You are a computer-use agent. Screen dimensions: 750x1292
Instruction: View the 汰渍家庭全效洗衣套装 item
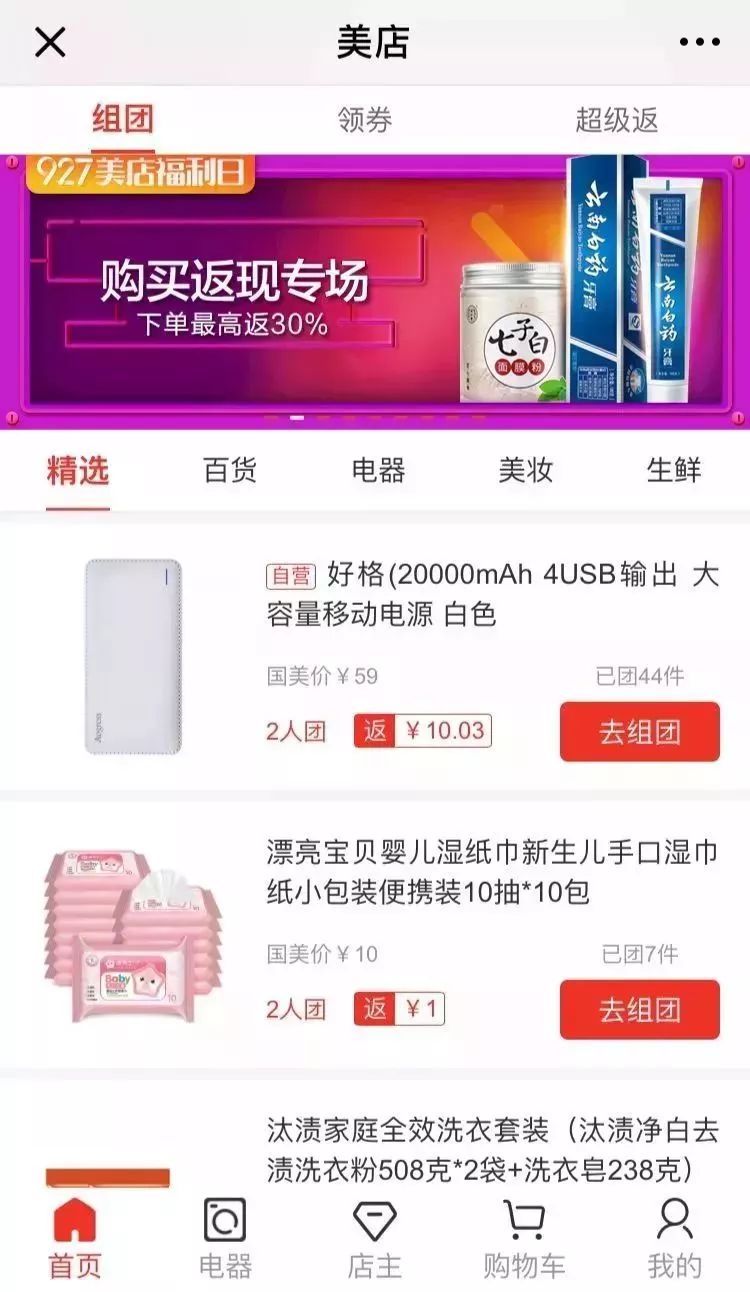pyautogui.click(x=491, y=1150)
